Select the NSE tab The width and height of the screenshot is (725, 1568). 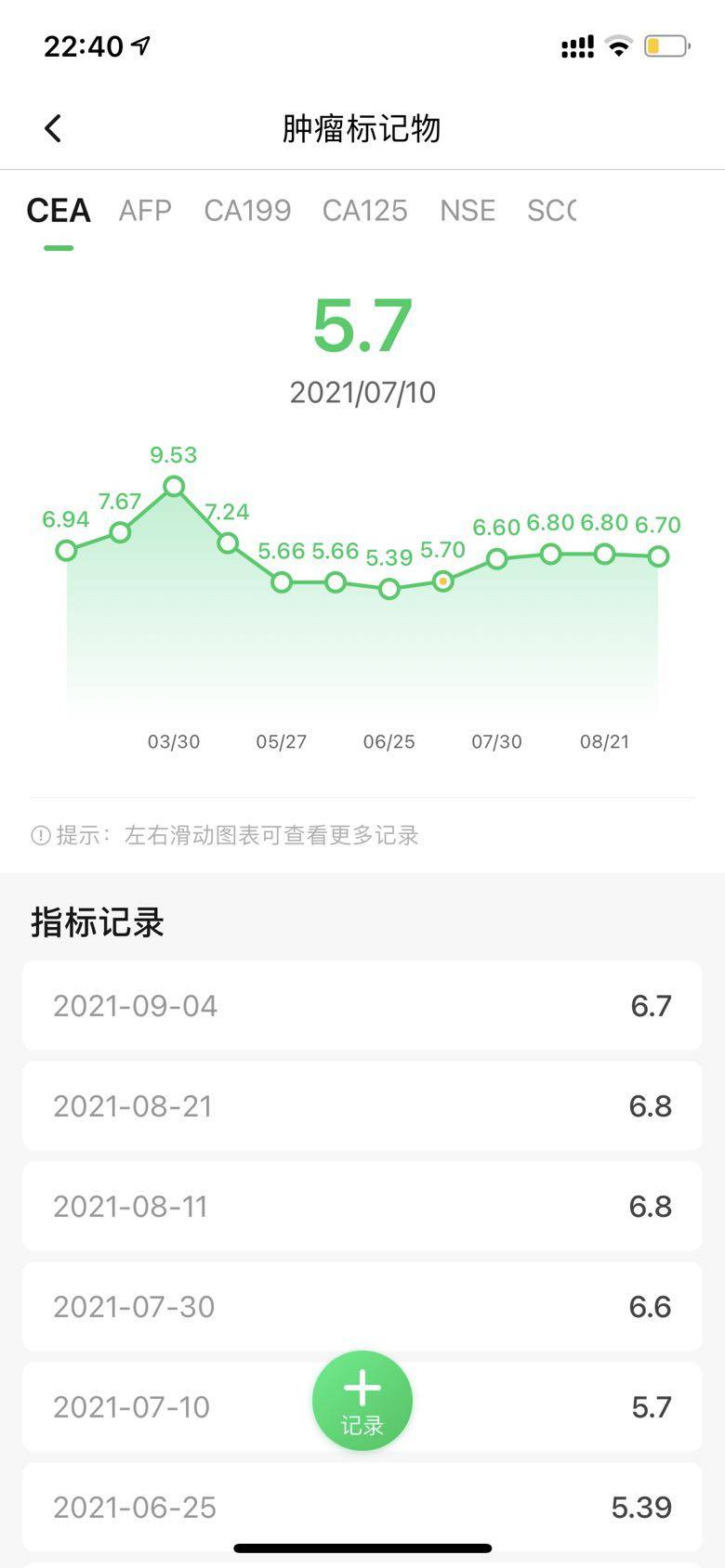(468, 211)
